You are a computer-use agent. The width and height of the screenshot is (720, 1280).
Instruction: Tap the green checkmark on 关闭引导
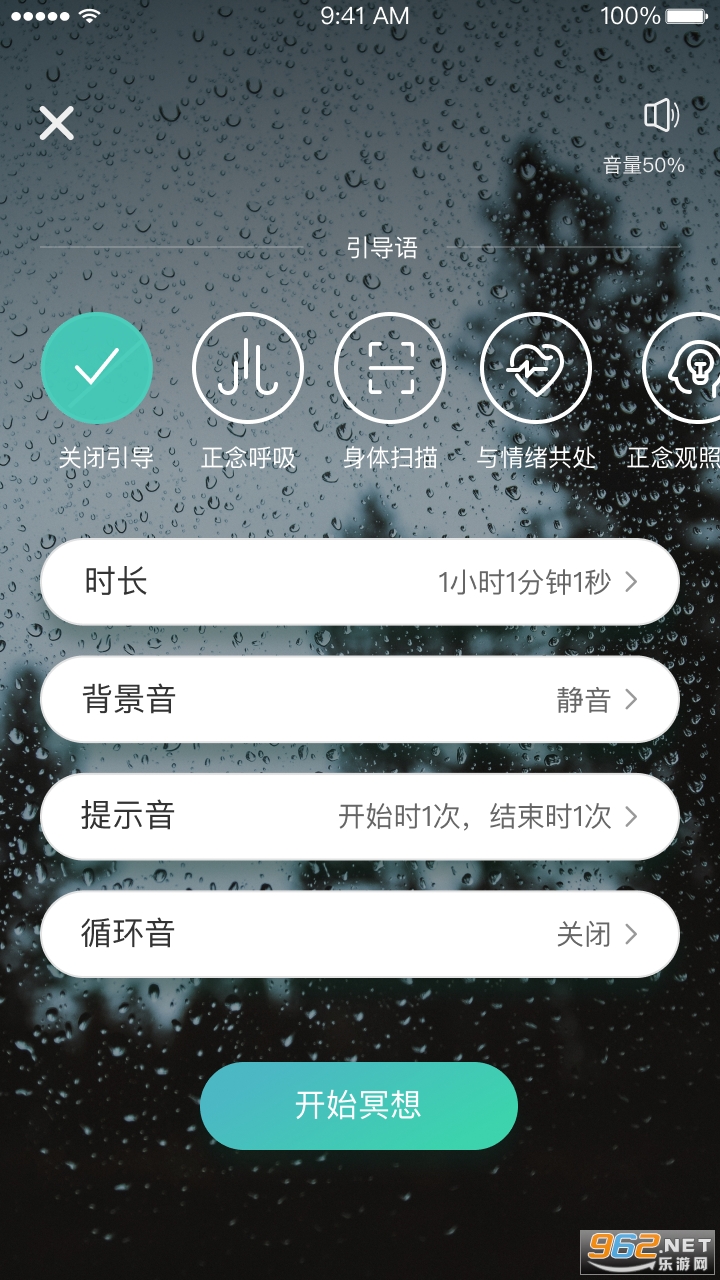pos(97,367)
